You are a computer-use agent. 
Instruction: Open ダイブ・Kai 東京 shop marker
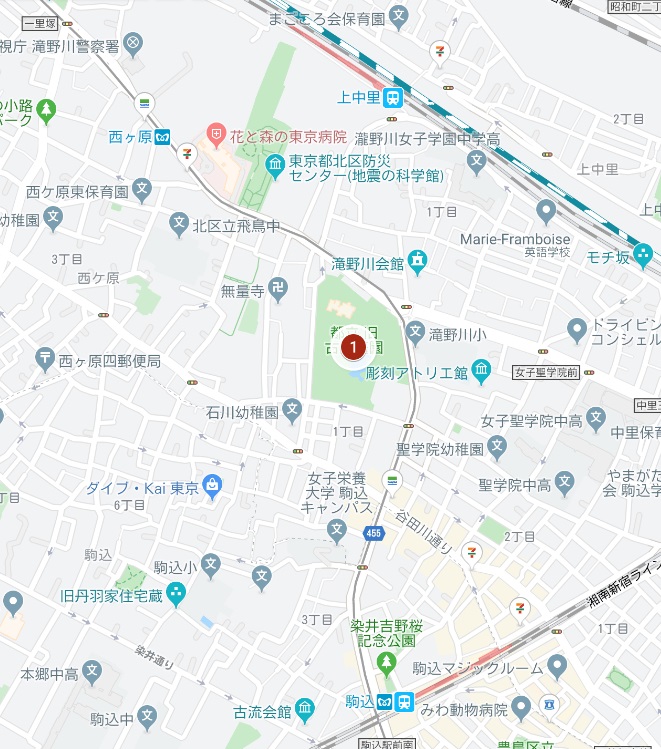coord(211,486)
